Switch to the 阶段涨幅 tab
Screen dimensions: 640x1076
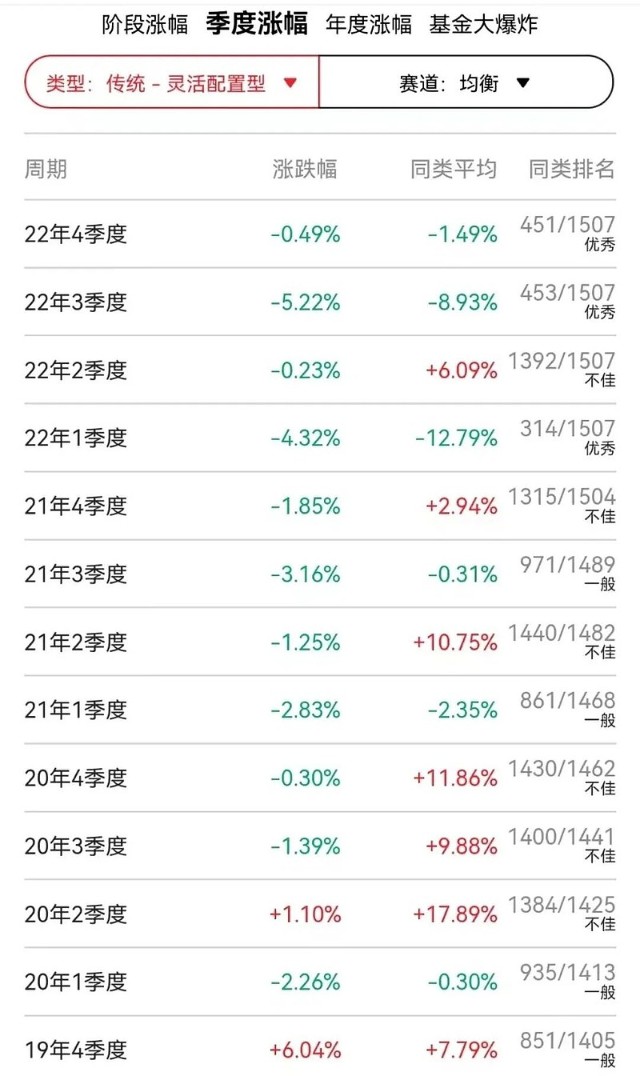click(x=145, y=25)
